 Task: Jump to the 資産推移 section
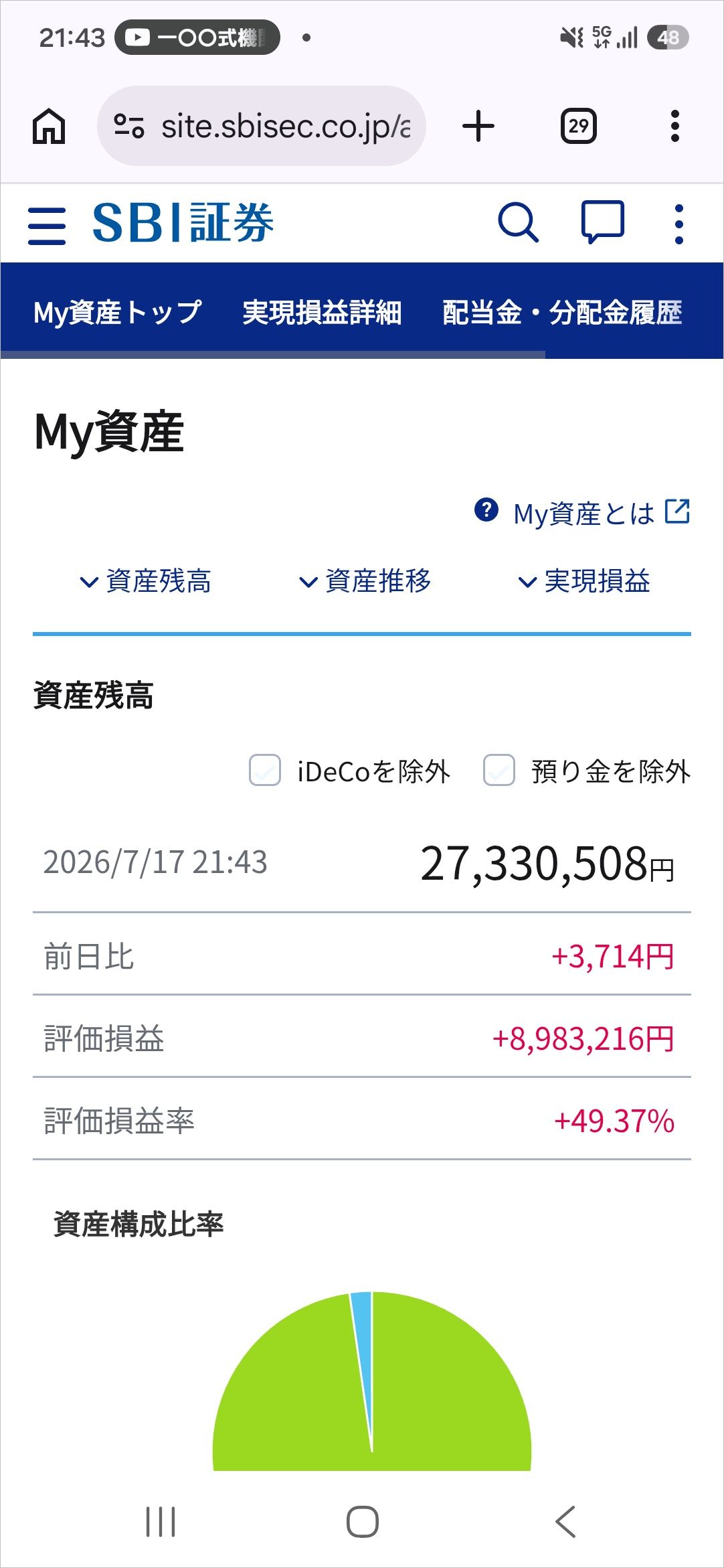[365, 581]
